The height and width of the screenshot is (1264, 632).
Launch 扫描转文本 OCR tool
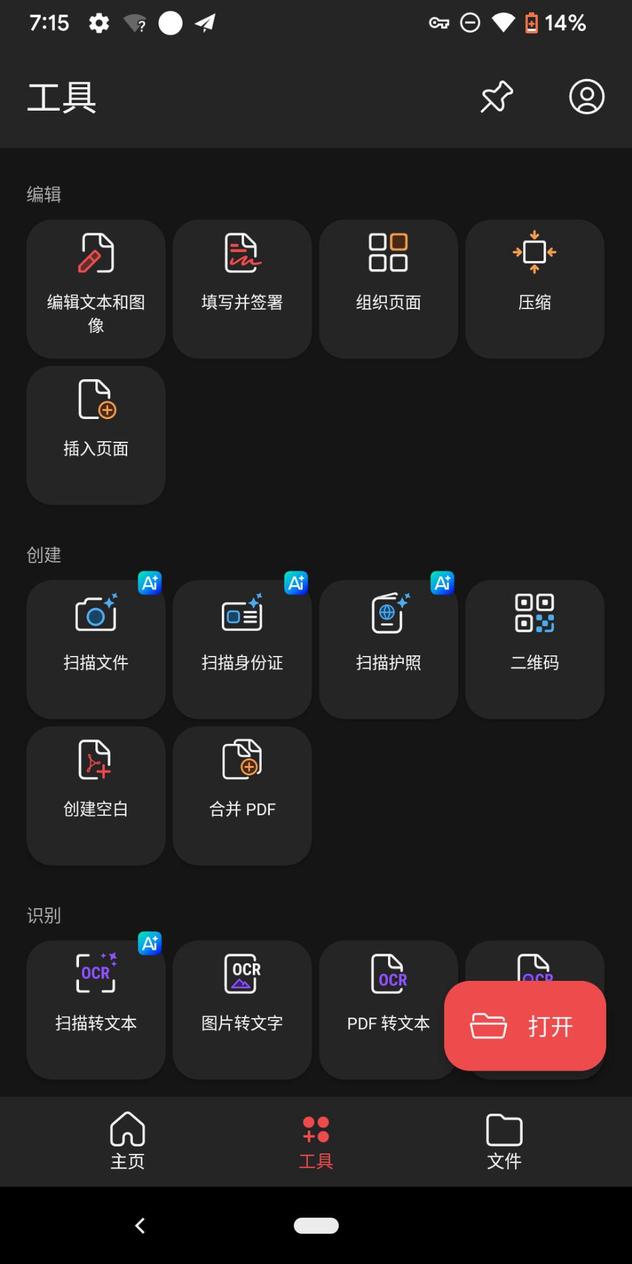pyautogui.click(x=96, y=1008)
